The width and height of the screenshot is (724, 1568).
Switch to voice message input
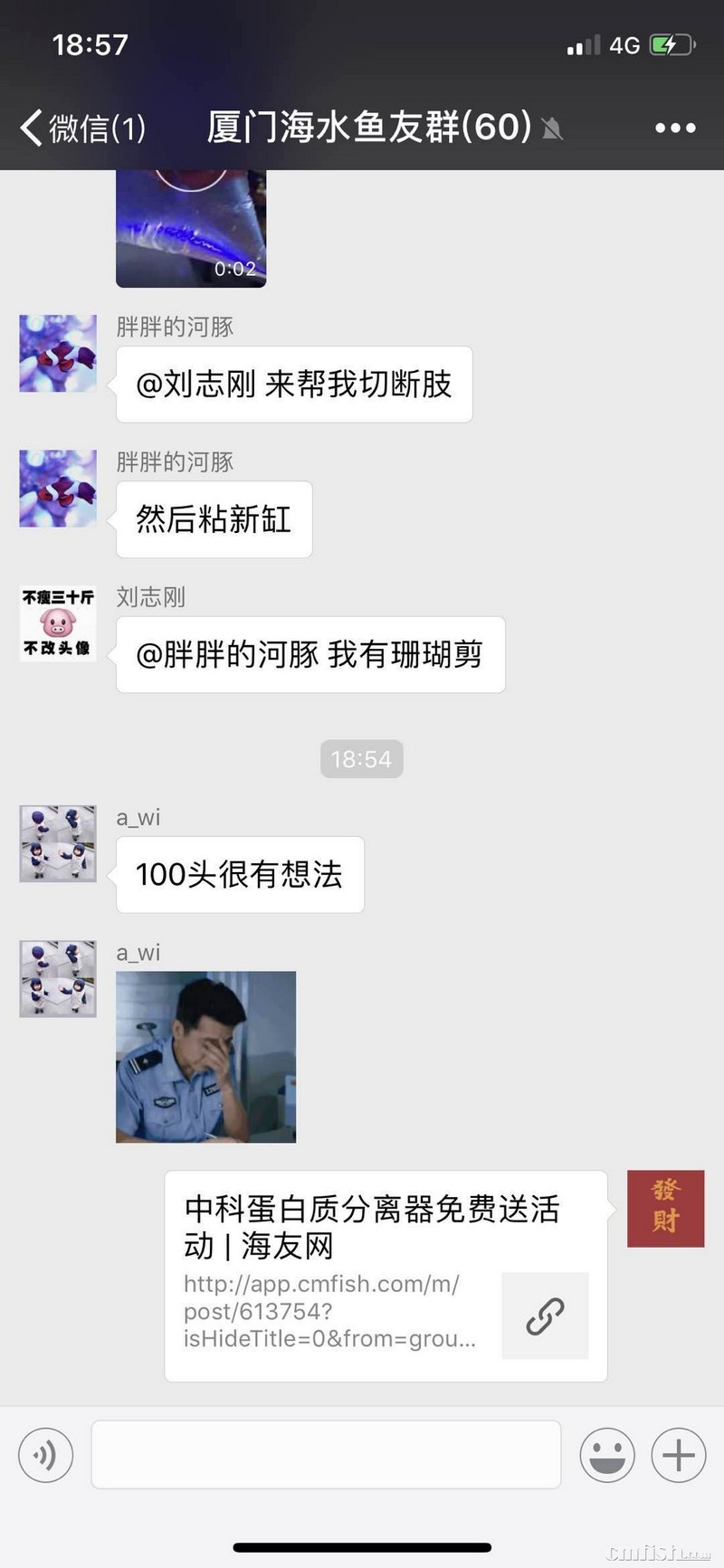point(45,1455)
